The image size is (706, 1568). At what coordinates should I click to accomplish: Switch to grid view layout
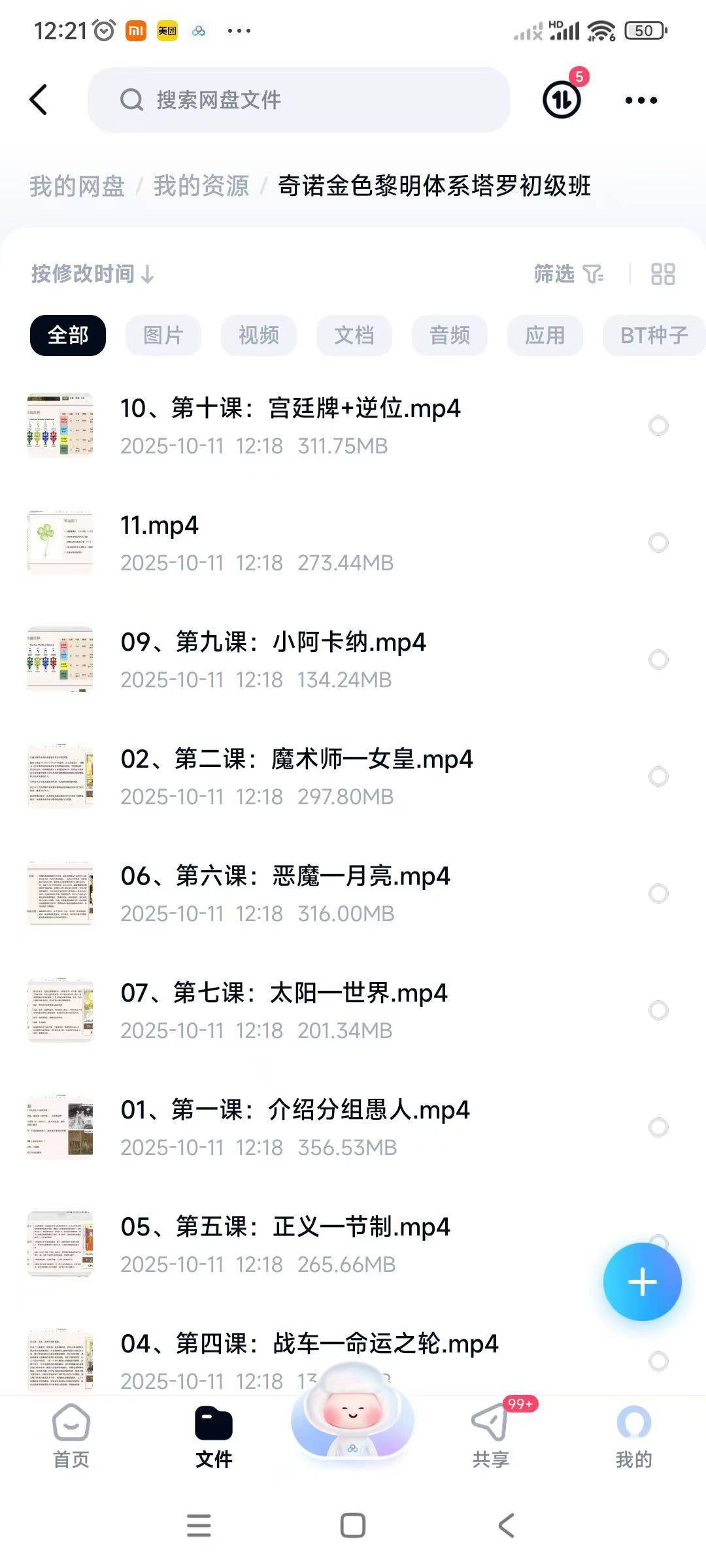[x=662, y=274]
